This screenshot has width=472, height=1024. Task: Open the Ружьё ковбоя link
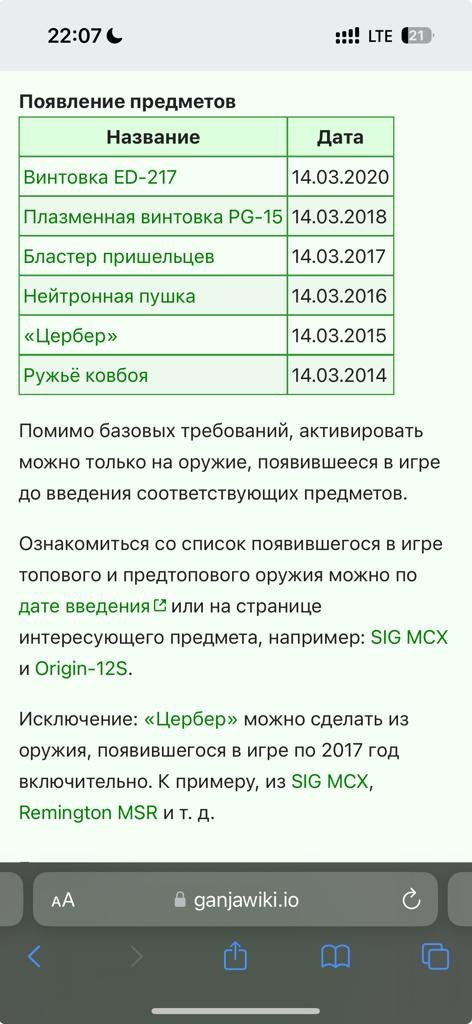[86, 375]
